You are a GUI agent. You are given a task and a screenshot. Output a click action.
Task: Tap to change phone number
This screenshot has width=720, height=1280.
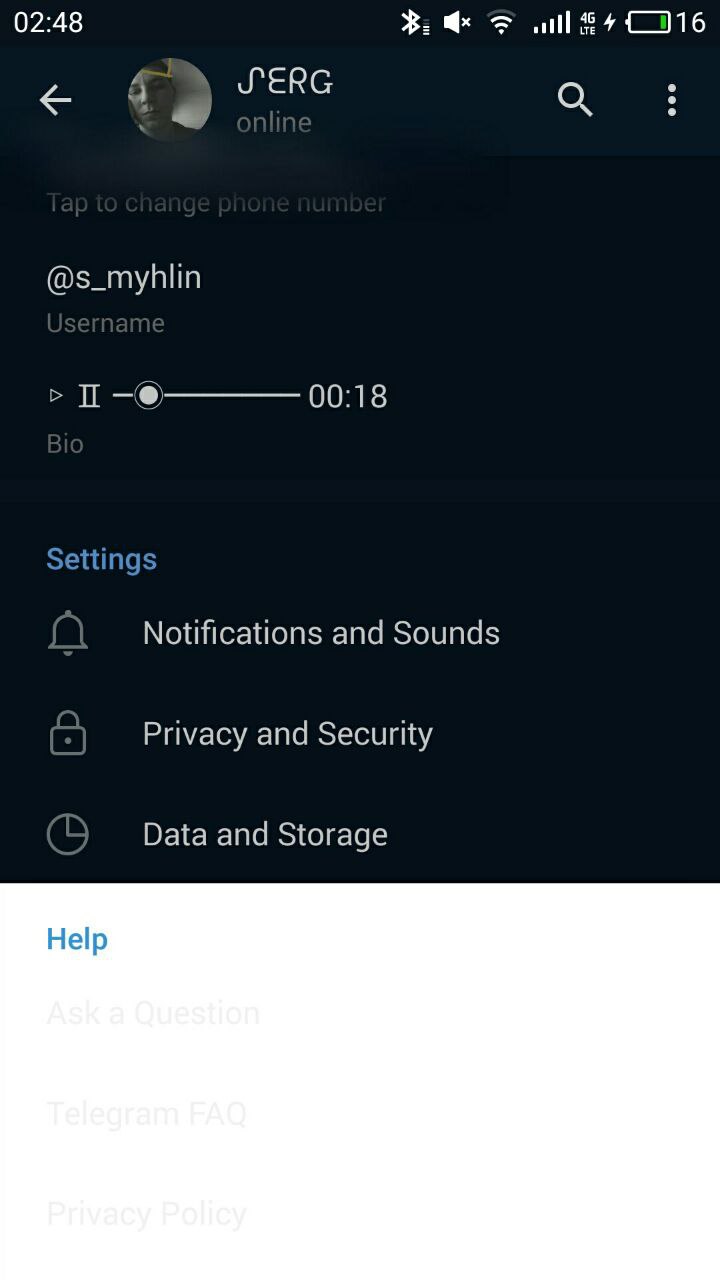[x=216, y=203]
